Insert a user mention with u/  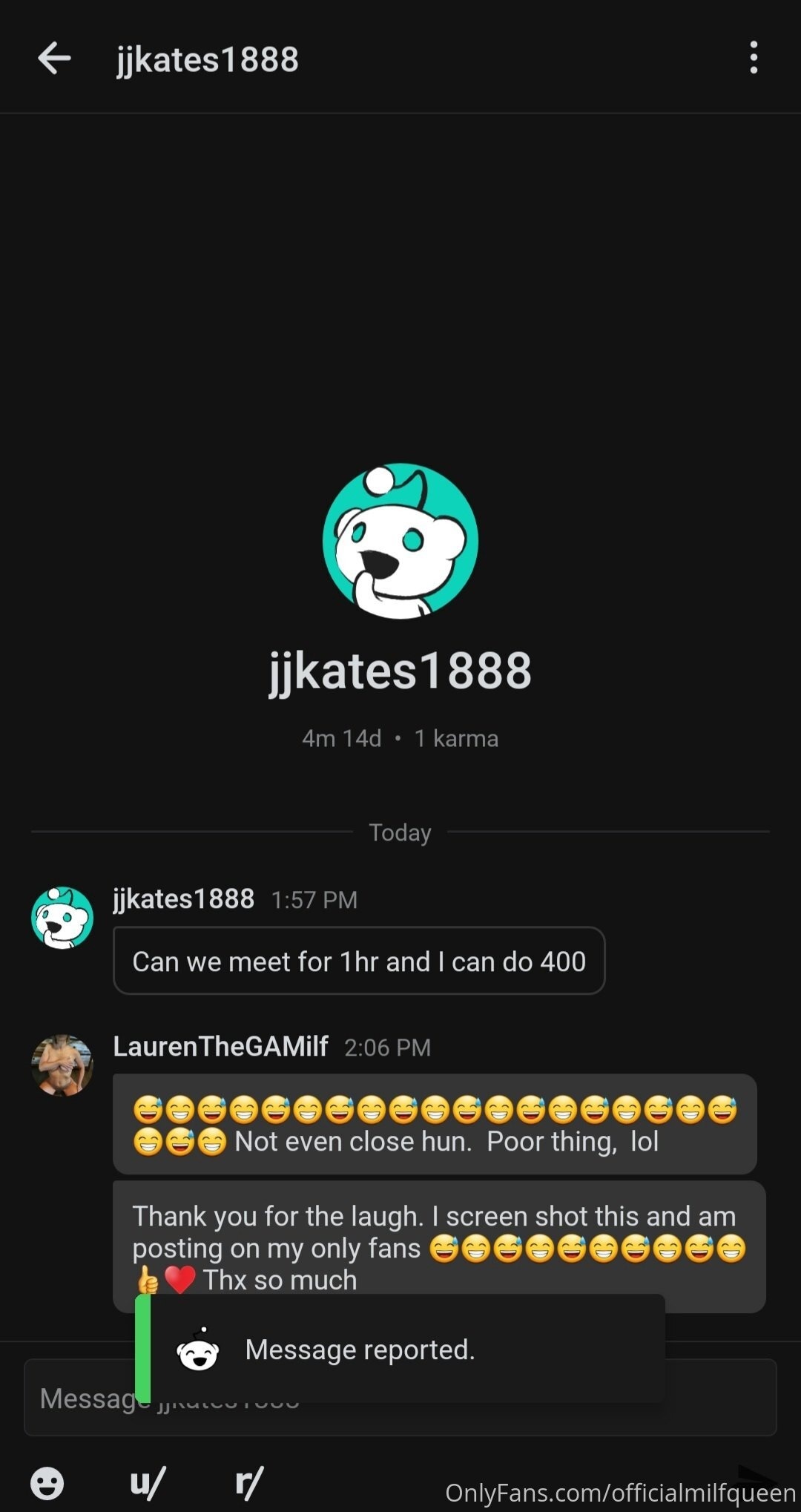click(x=147, y=1483)
